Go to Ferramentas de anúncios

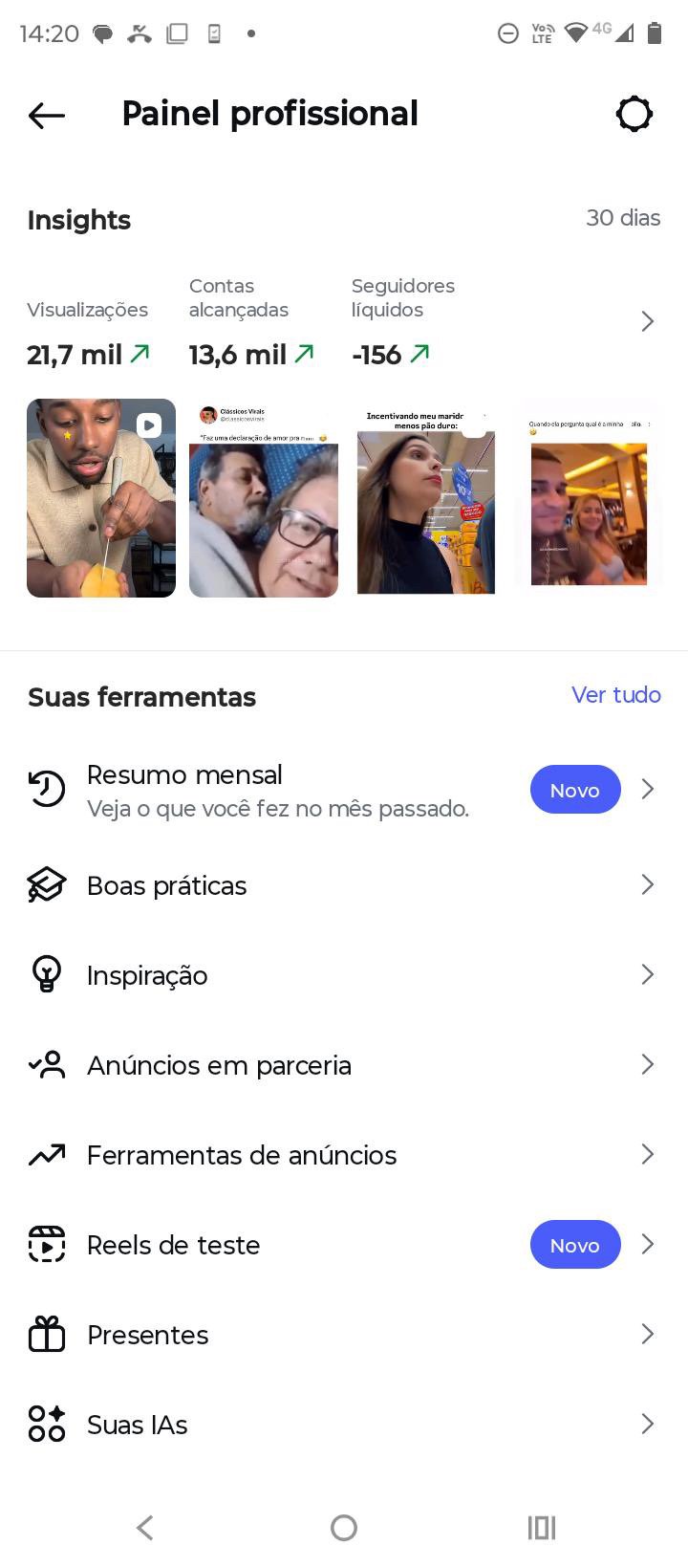coord(241,1155)
